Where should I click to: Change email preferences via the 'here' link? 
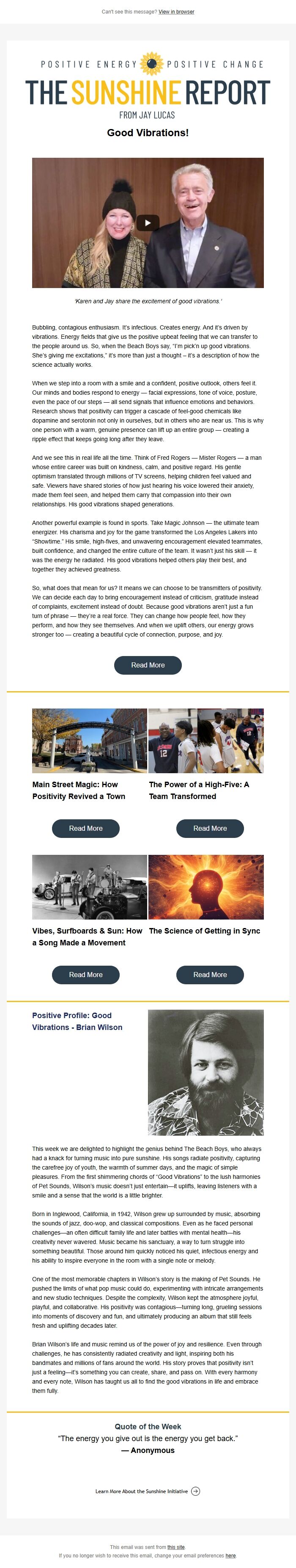click(230, 1555)
